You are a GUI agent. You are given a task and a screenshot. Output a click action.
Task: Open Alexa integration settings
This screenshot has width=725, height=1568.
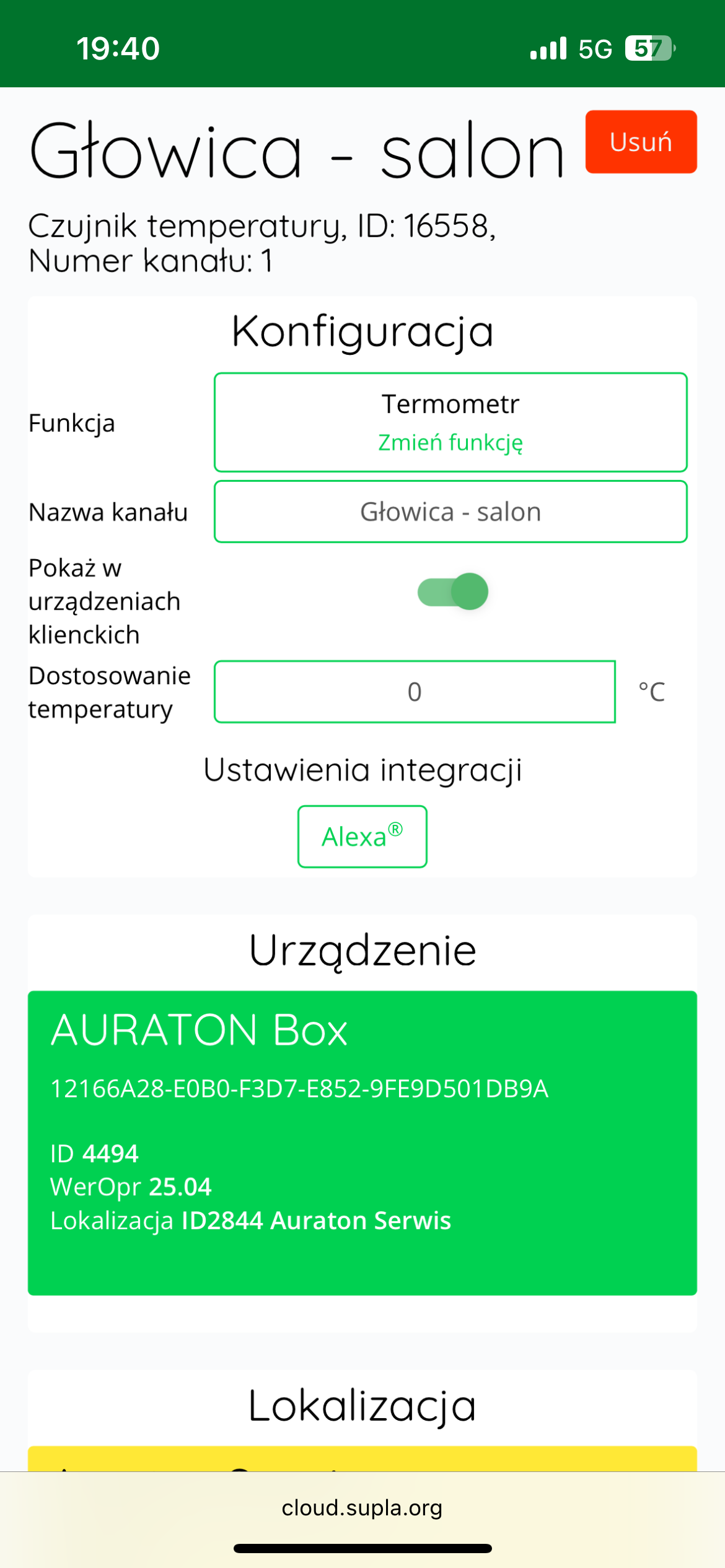362,837
